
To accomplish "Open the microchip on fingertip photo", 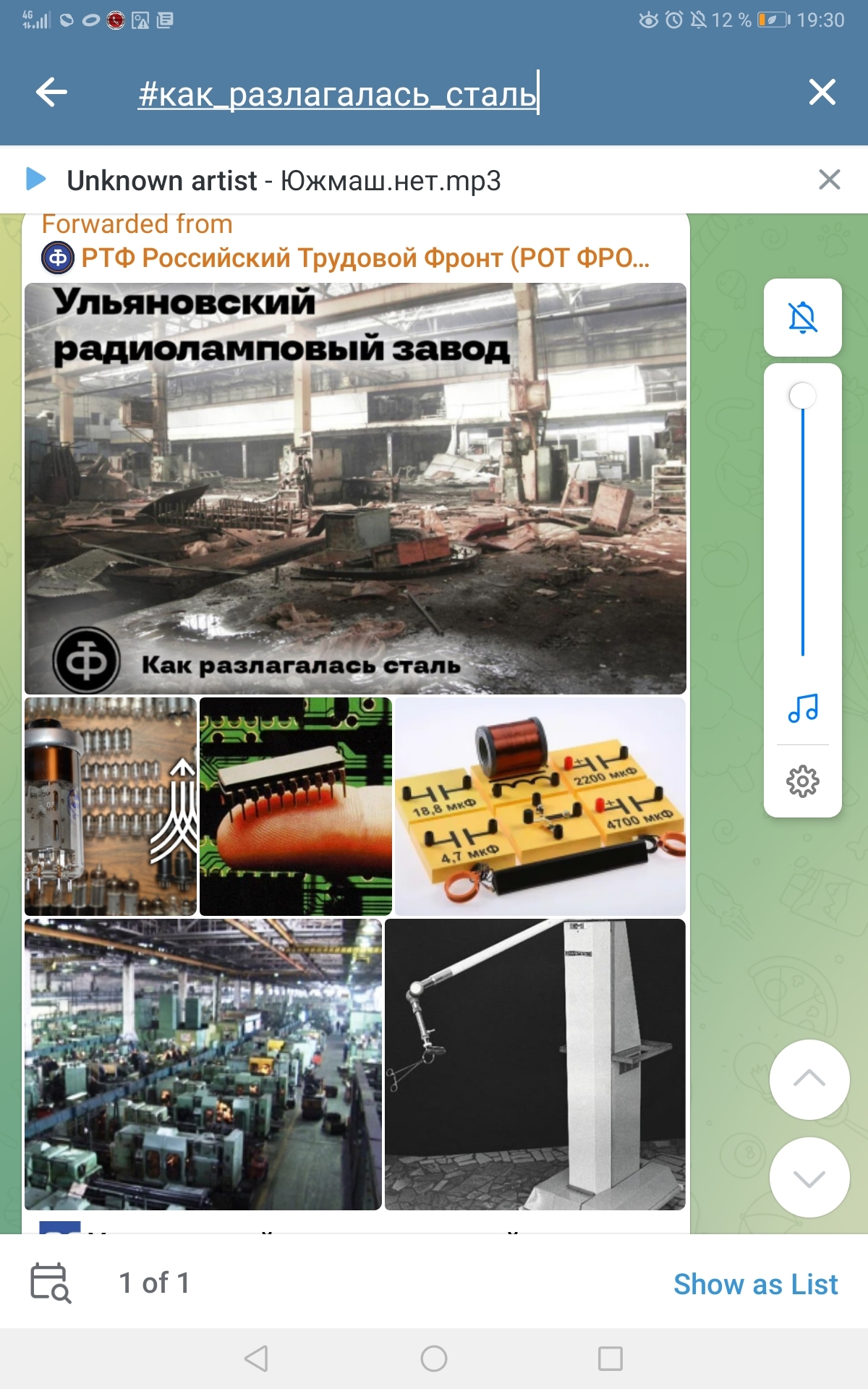I will [x=295, y=806].
